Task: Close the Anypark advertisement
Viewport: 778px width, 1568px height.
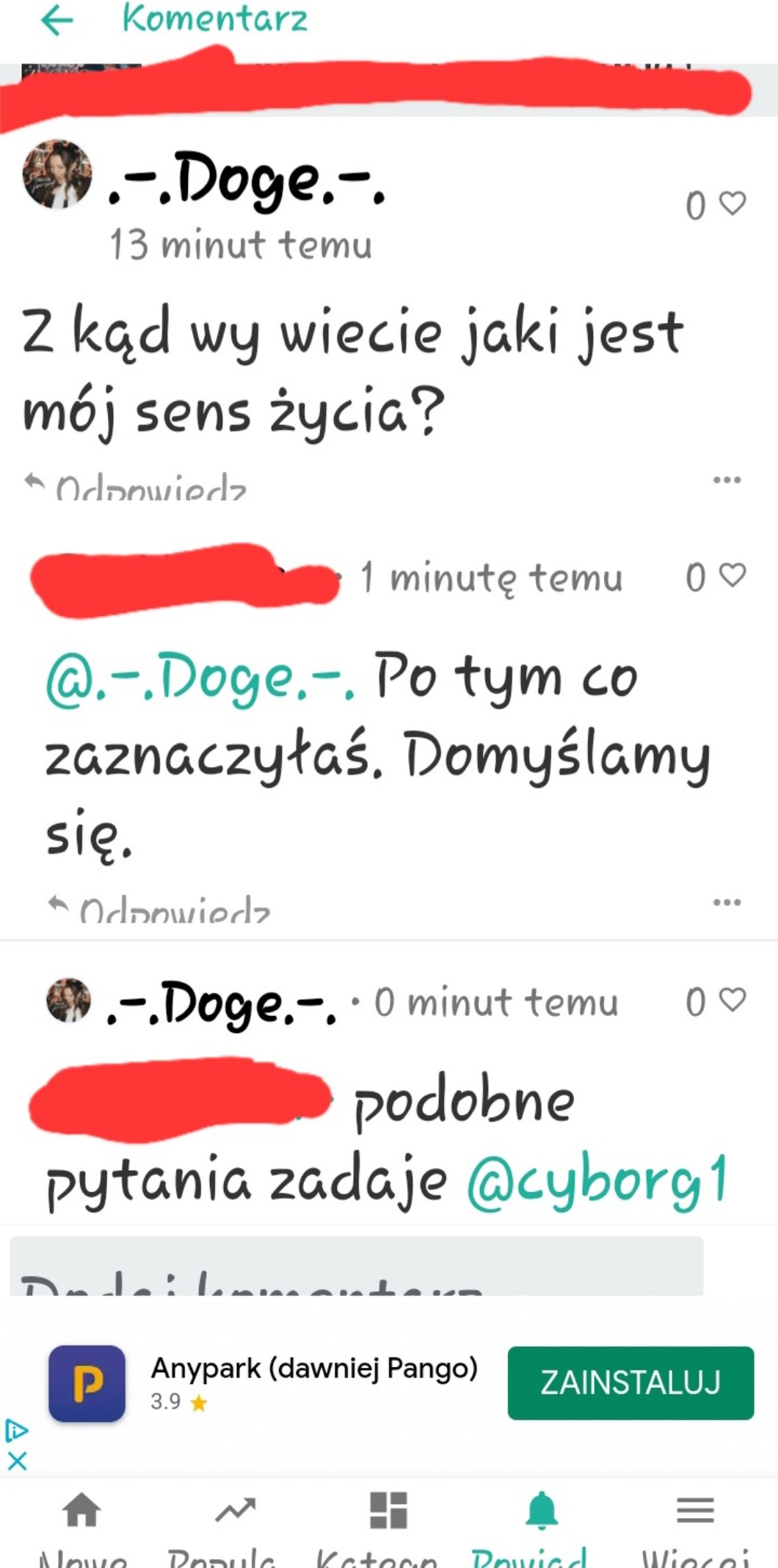Action: tap(17, 1460)
